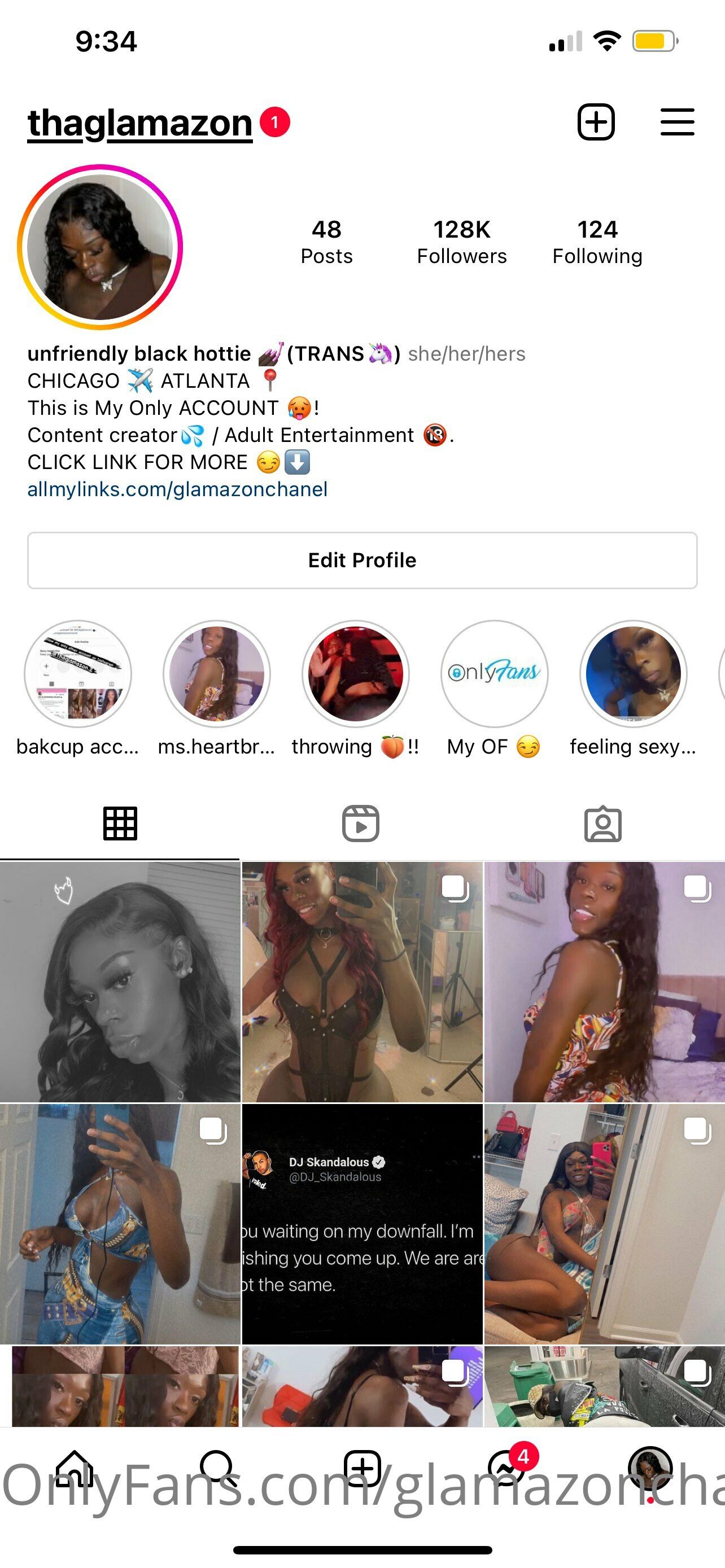The width and height of the screenshot is (725, 1568).
Task: Tap the Edit Profile button
Action: (362, 560)
